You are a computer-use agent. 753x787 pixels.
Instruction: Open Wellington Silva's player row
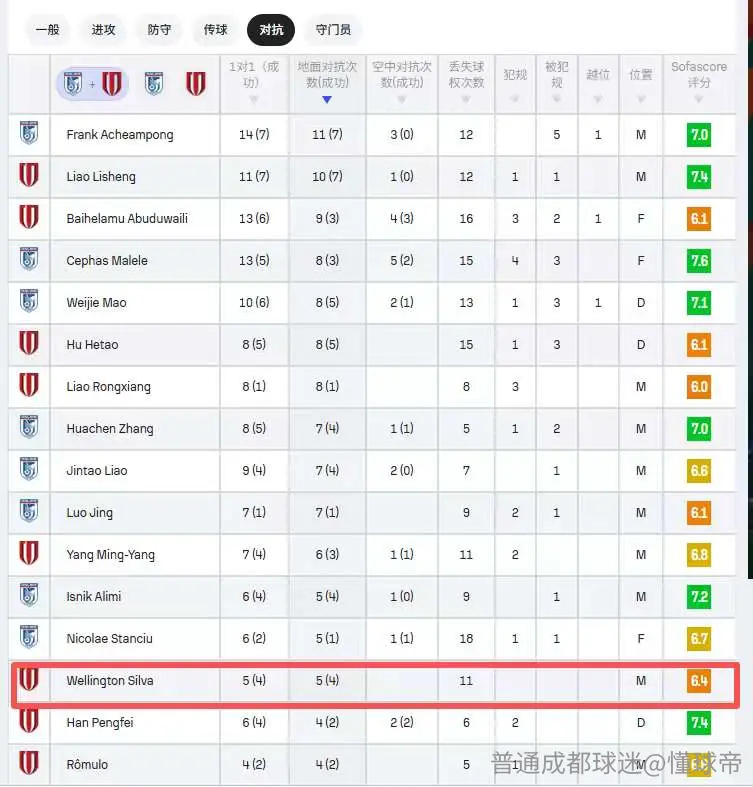point(372,681)
